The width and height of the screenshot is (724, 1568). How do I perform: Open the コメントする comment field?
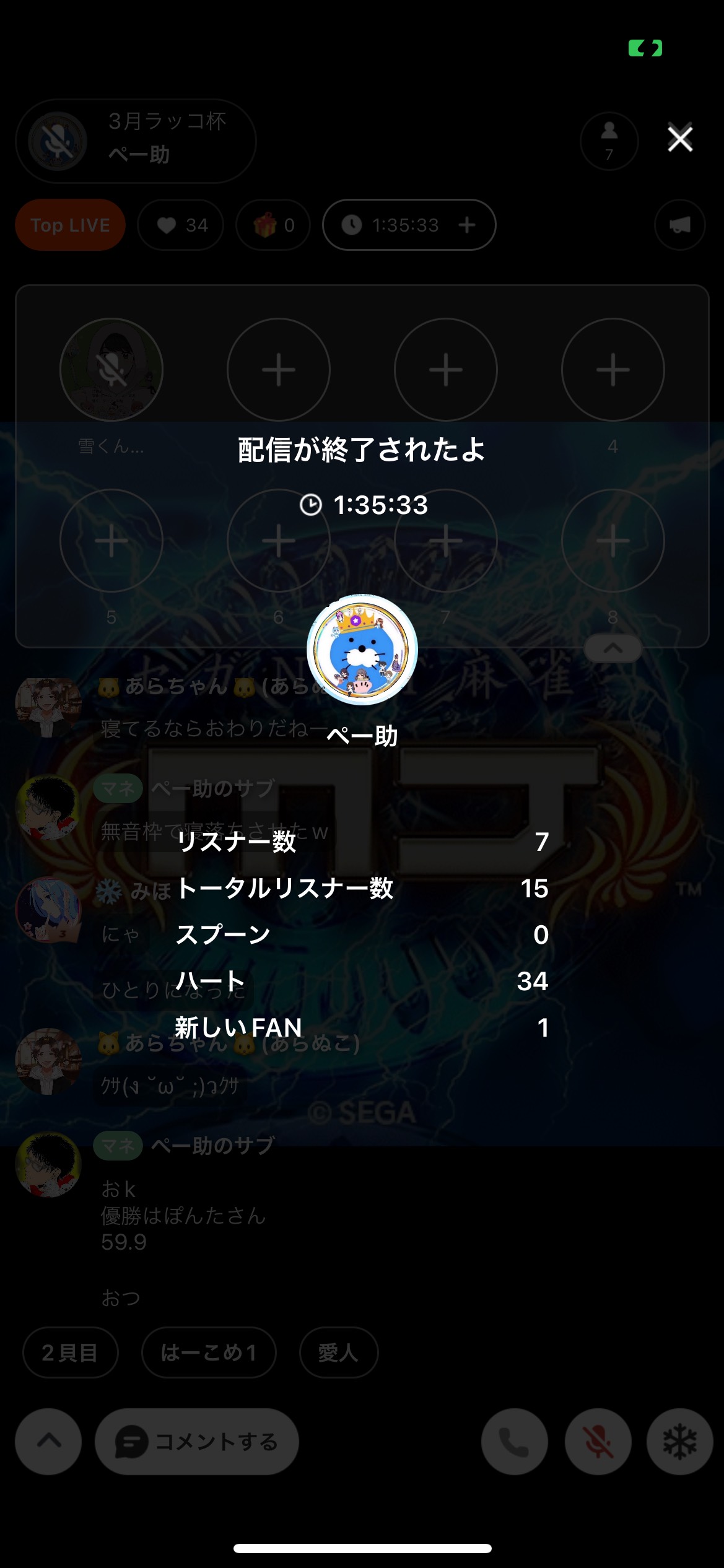(x=197, y=1442)
